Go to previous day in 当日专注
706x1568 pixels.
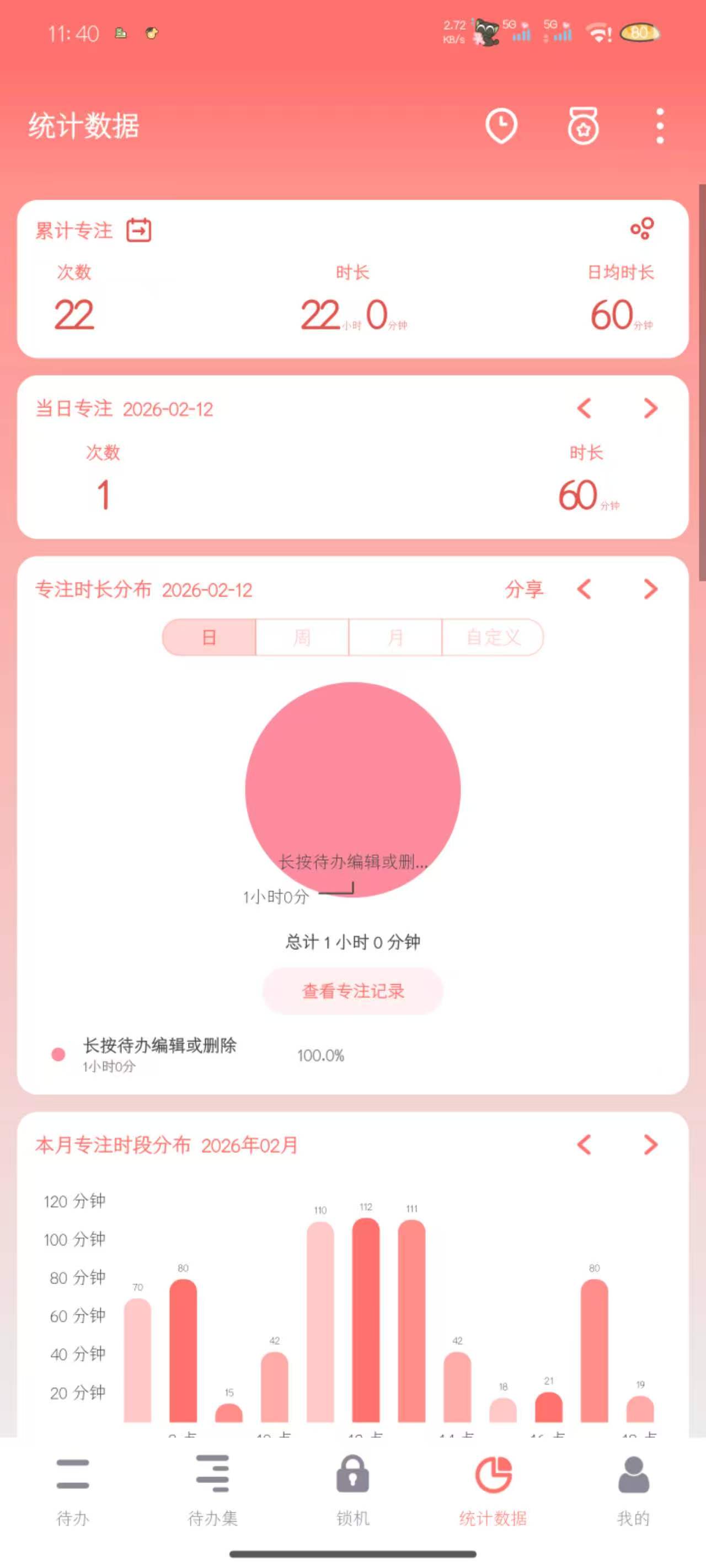click(x=584, y=408)
